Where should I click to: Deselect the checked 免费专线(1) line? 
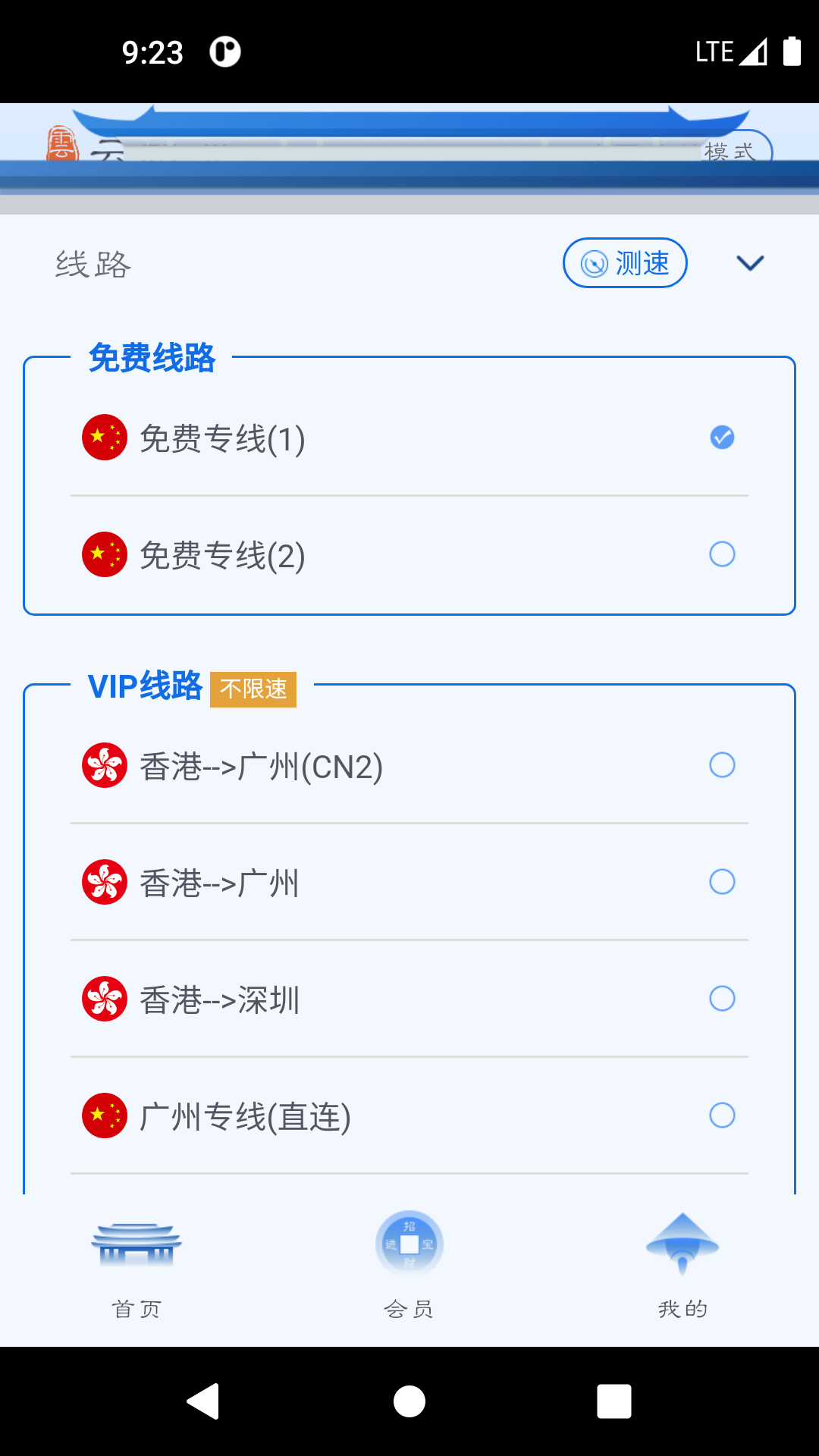723,437
